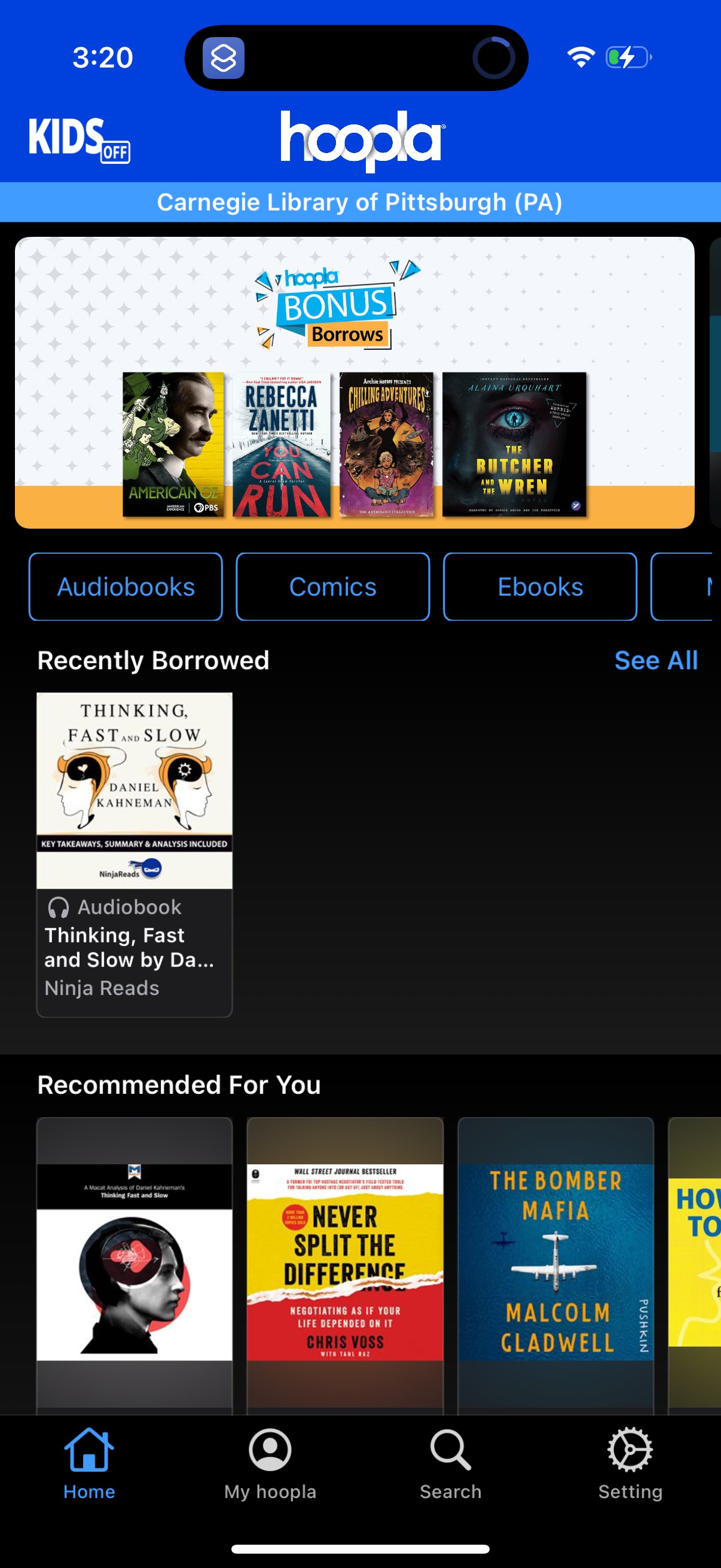This screenshot has width=721, height=1568.
Task: Open The Butcher and the Wren cover
Action: tap(514, 444)
